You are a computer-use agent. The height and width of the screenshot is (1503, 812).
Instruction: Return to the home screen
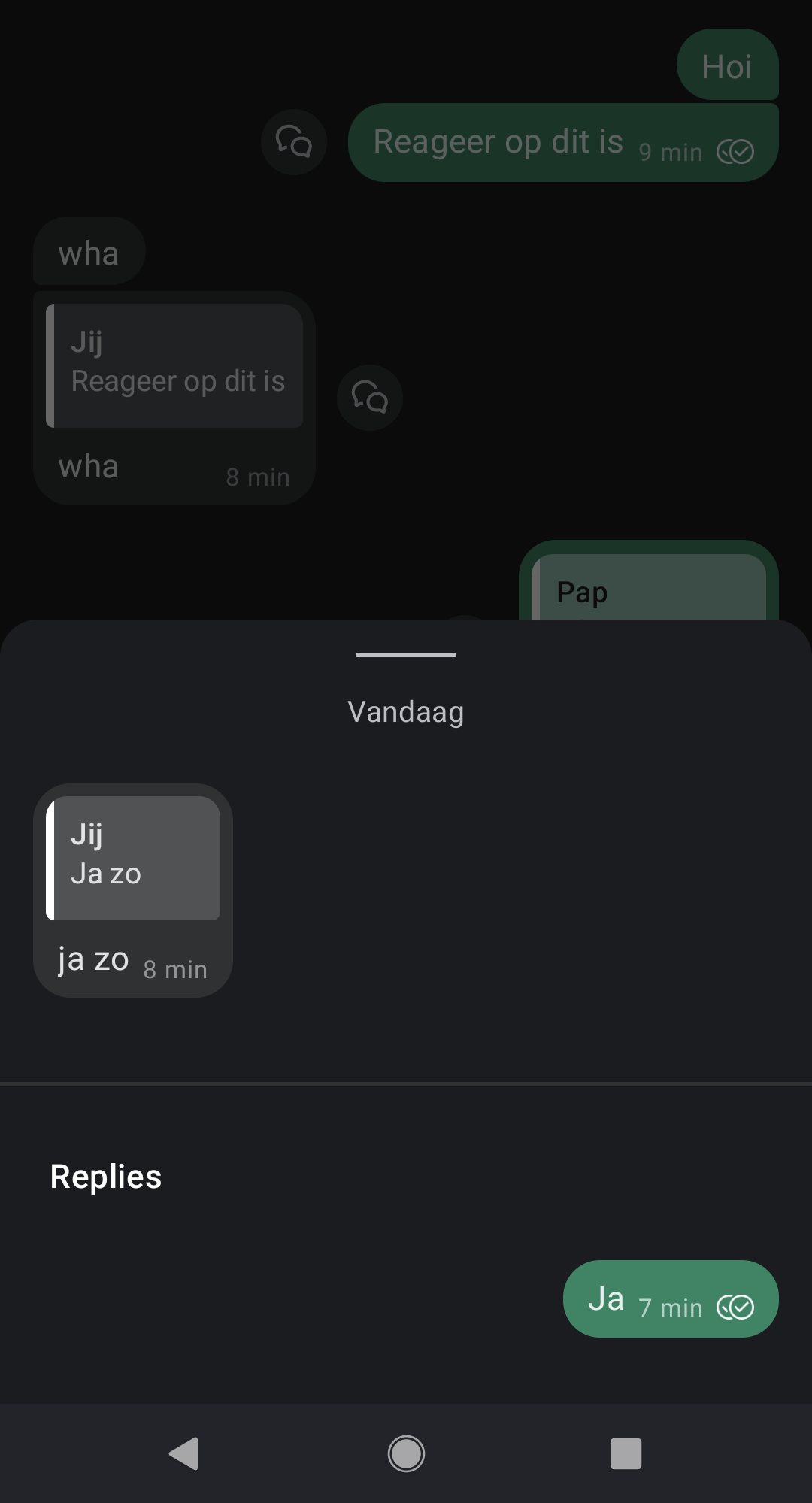[406, 1453]
